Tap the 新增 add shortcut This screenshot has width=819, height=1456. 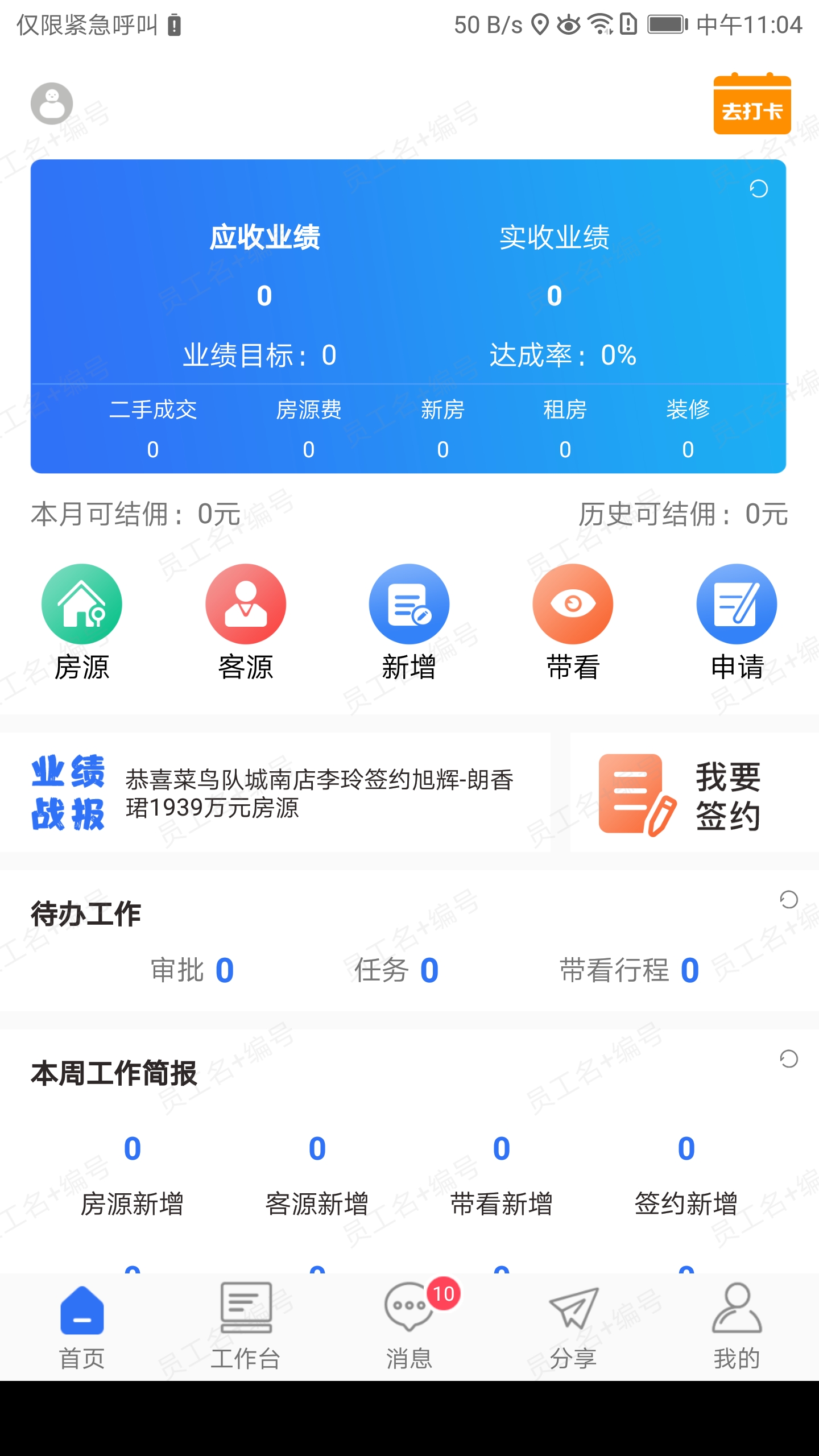click(x=409, y=622)
